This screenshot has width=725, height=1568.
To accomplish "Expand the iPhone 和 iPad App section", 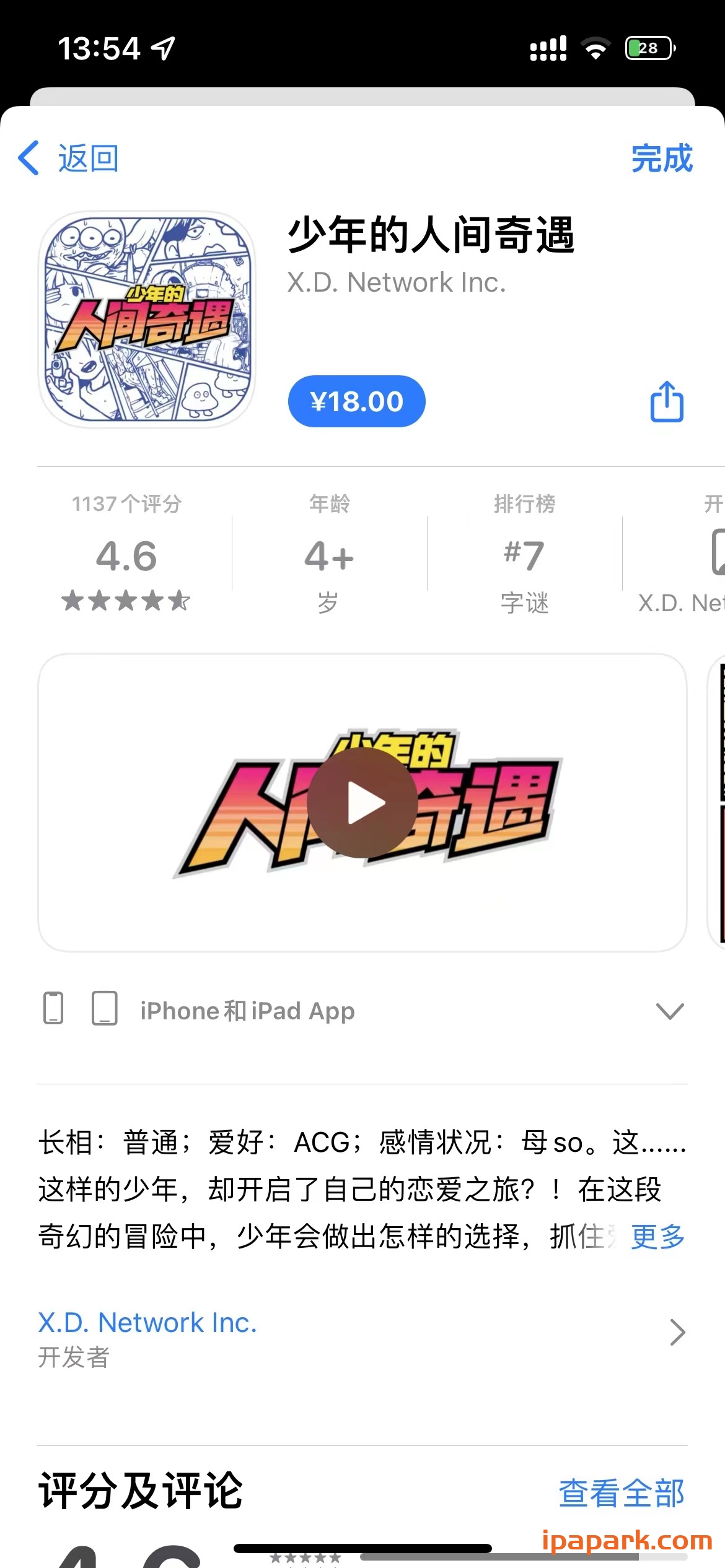I will 669,1011.
